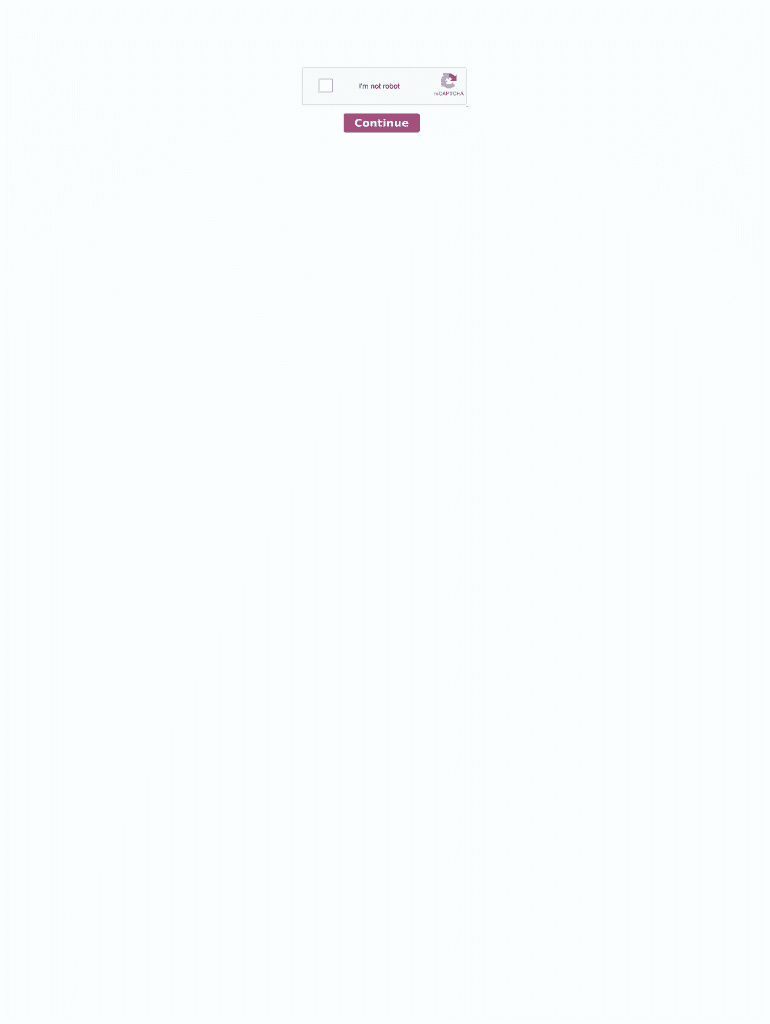
Task: Tap the Continue button
Action: tap(382, 123)
